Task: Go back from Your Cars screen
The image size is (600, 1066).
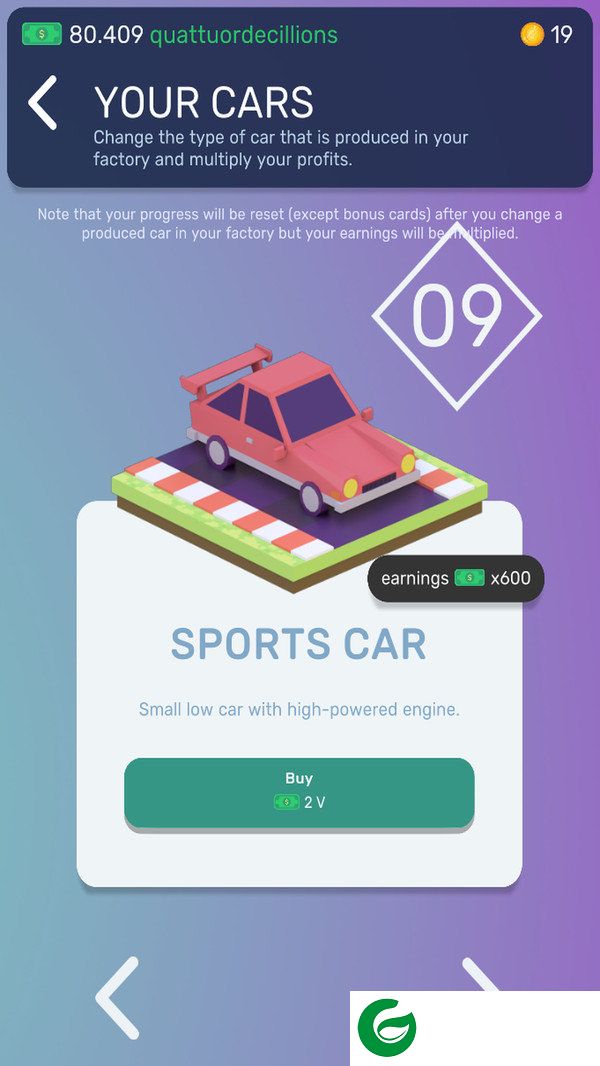Action: coord(43,103)
